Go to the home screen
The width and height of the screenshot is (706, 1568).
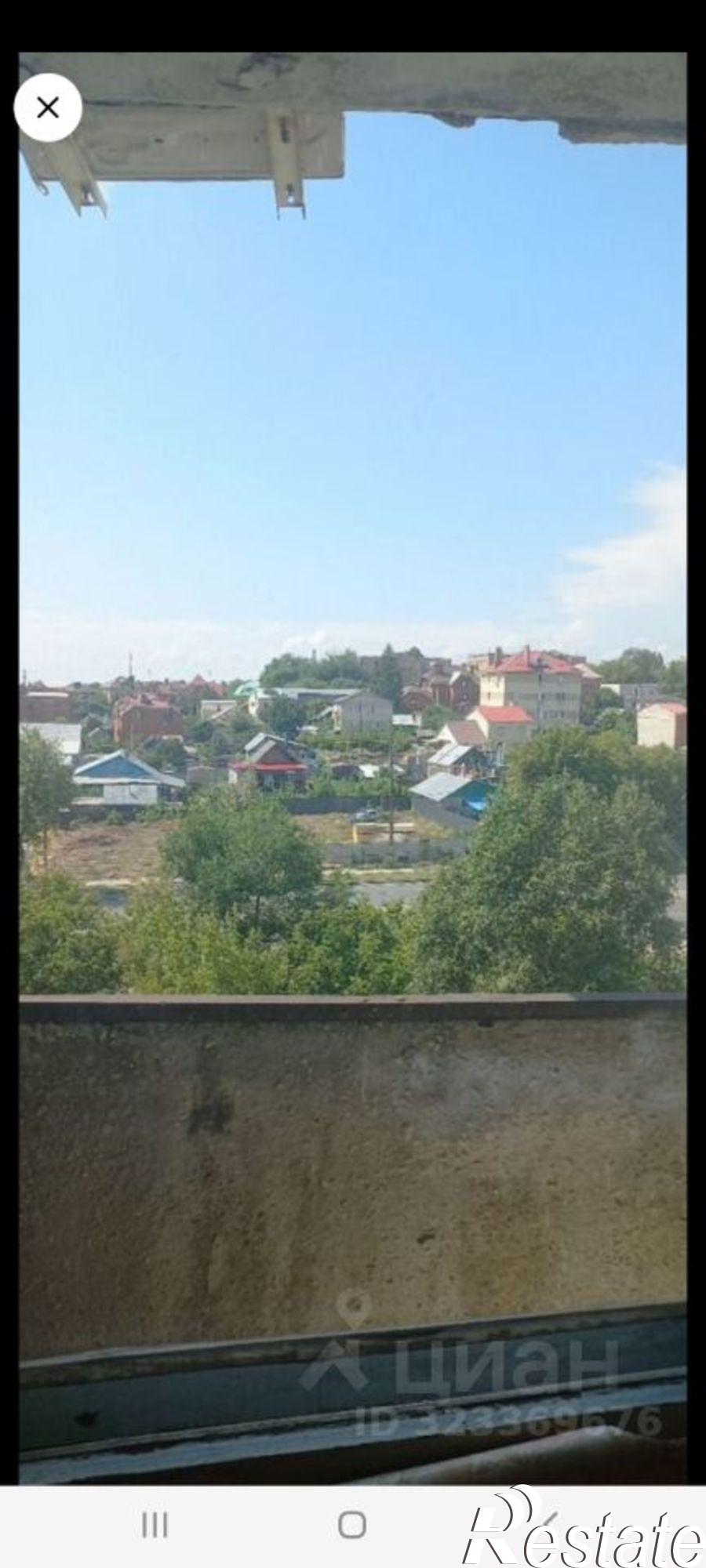(352, 1525)
